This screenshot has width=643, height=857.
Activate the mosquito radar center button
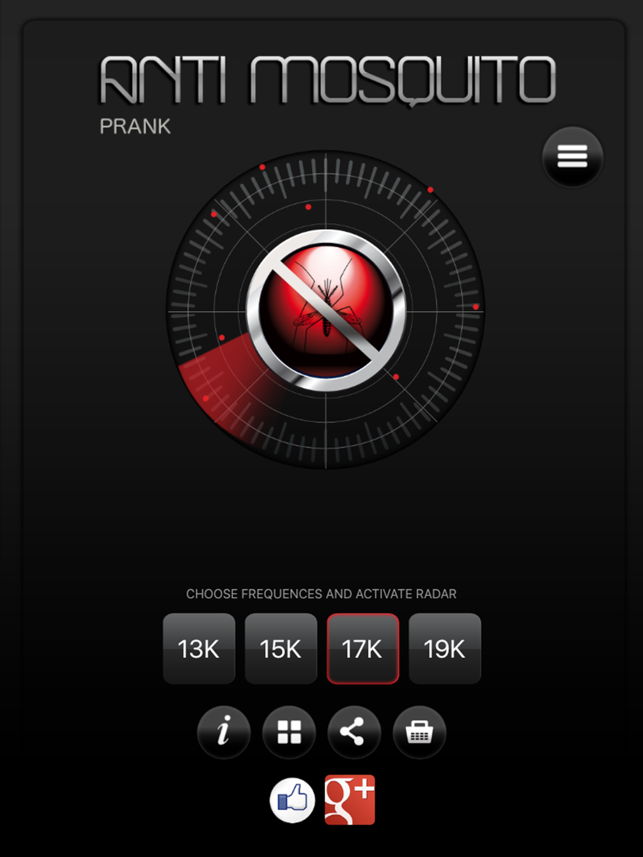pos(326,309)
